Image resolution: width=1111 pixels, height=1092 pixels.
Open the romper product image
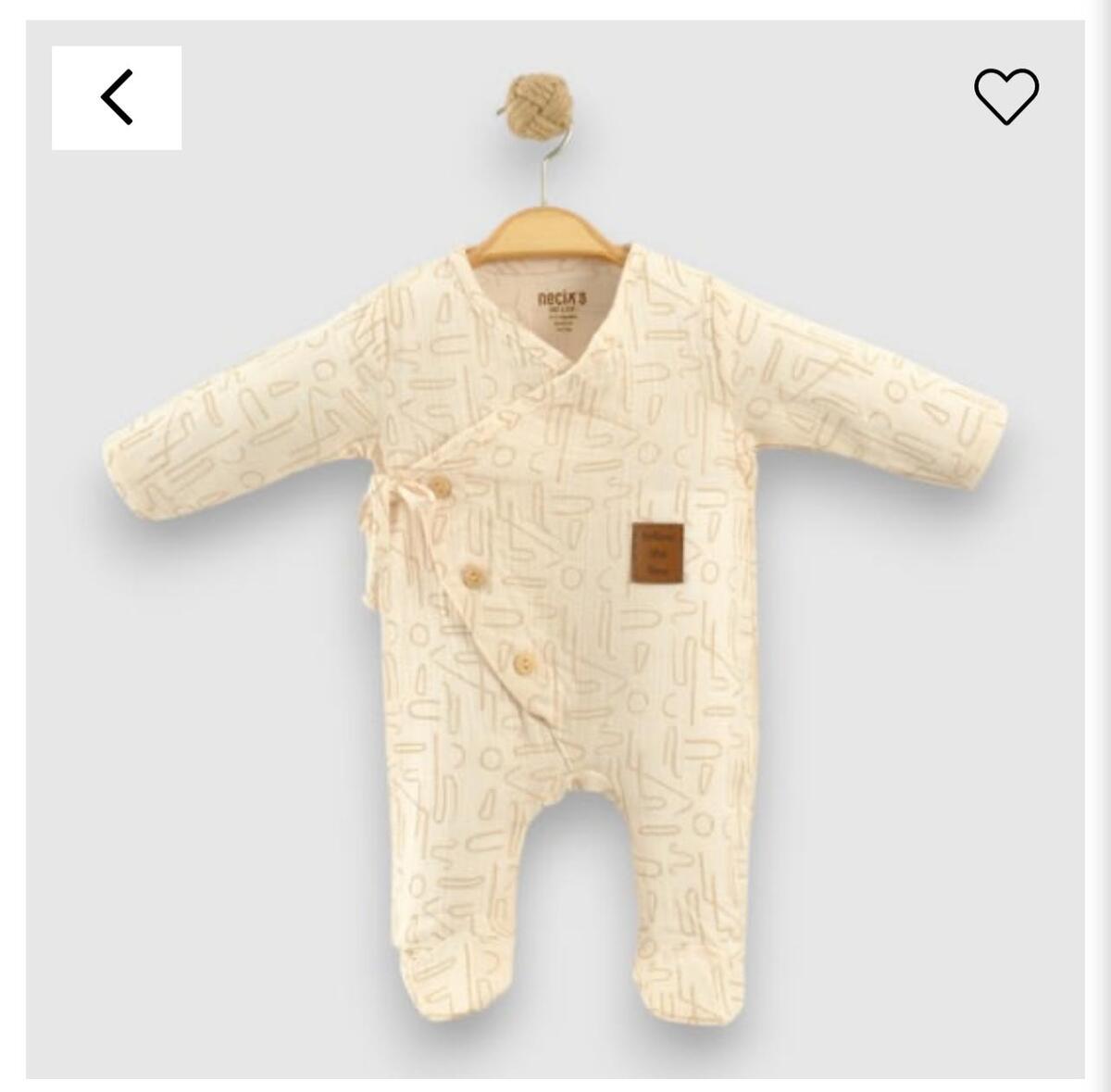pyautogui.click(x=555, y=574)
